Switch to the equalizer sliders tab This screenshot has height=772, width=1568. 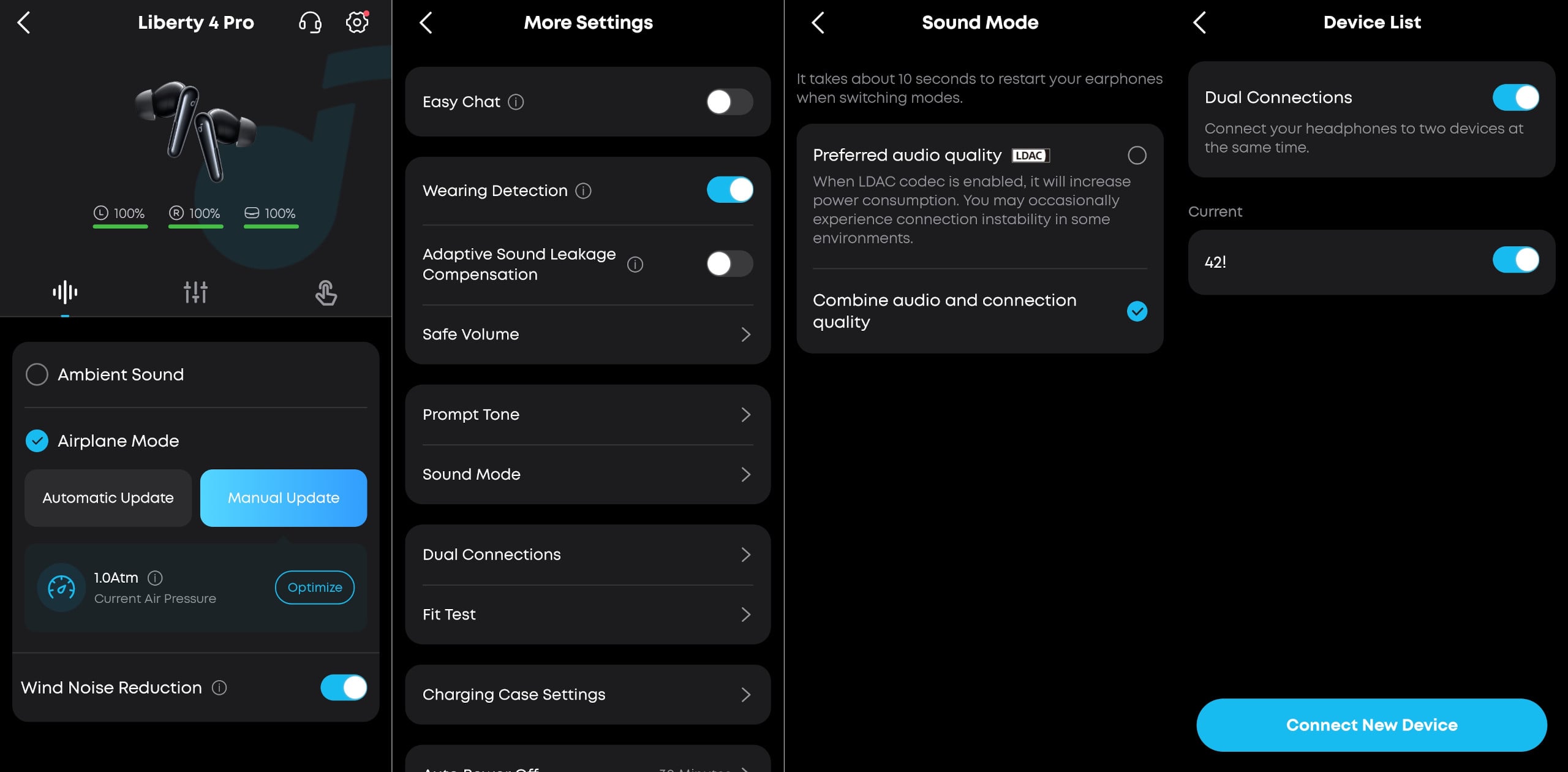pyautogui.click(x=195, y=292)
